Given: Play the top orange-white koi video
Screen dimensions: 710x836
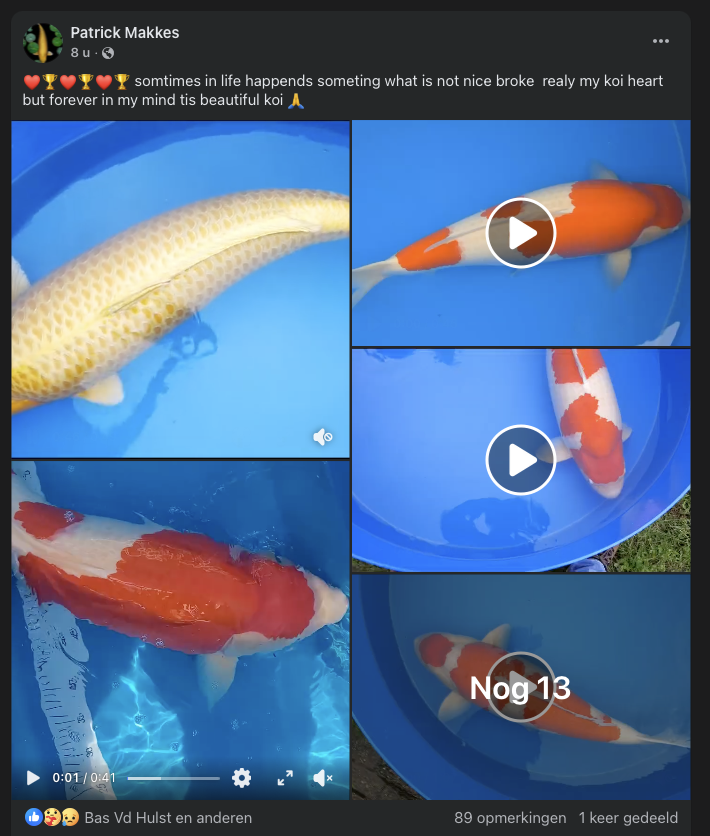Looking at the screenshot, I should coord(520,233).
